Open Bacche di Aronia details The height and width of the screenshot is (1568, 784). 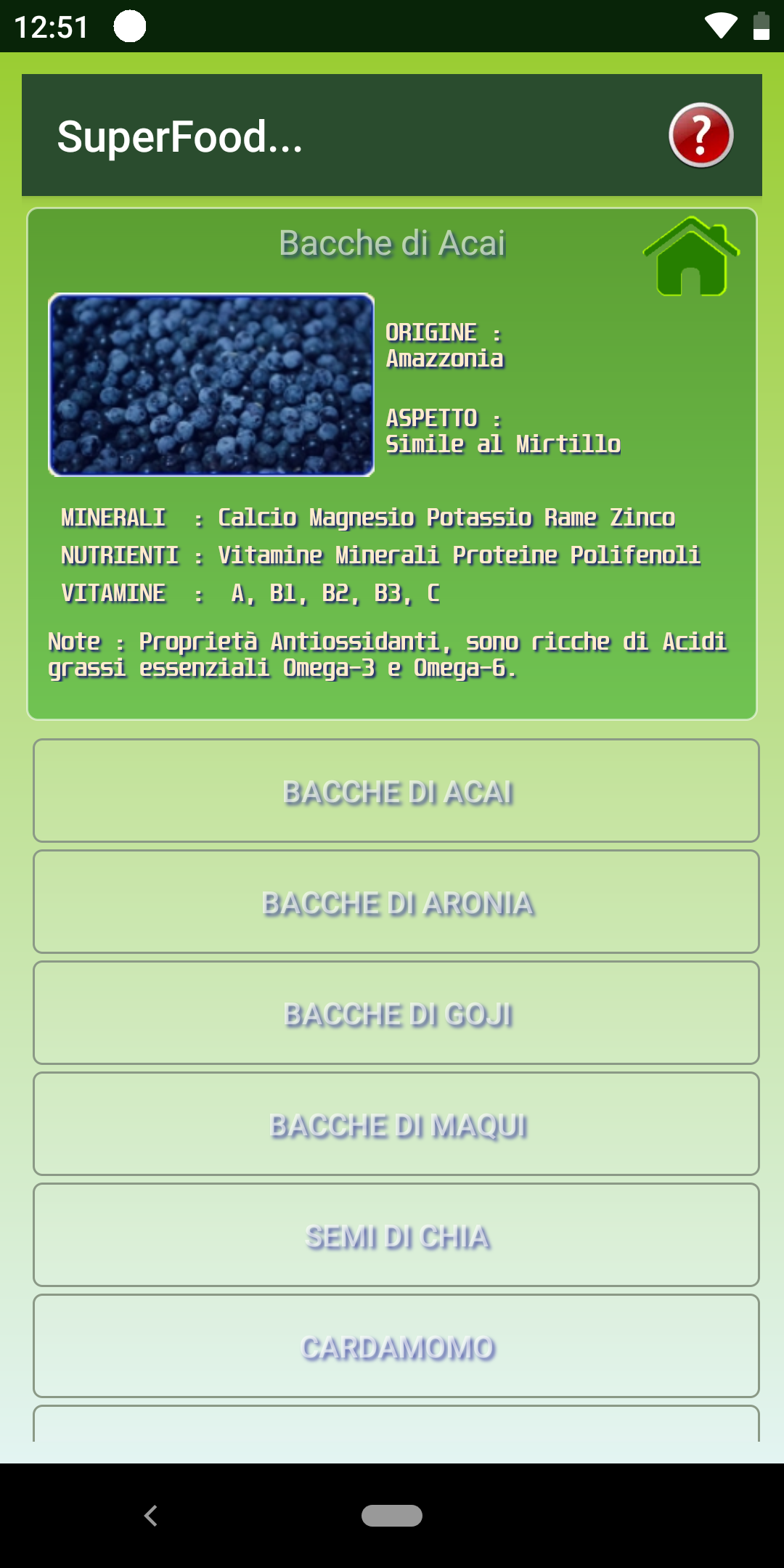[x=396, y=902]
